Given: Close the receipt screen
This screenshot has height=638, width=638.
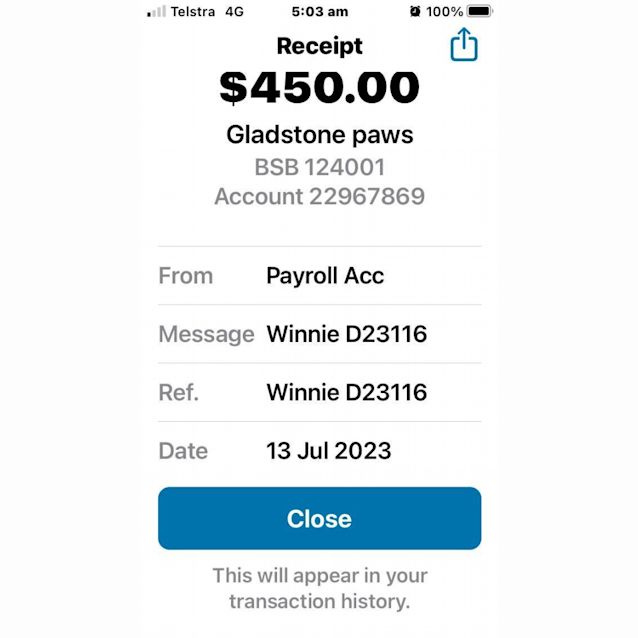Looking at the screenshot, I should pos(319,518).
